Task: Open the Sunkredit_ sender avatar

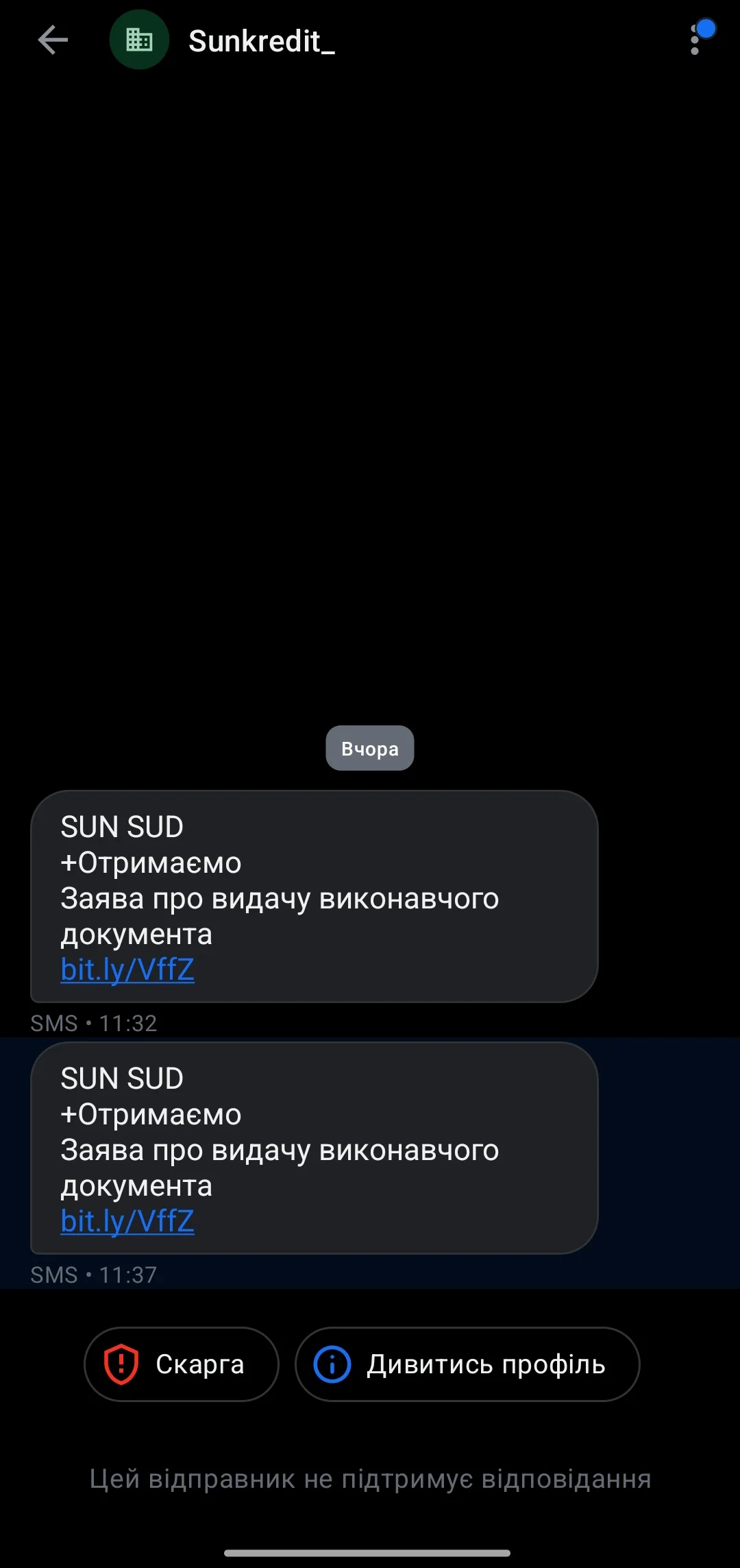Action: coord(139,40)
